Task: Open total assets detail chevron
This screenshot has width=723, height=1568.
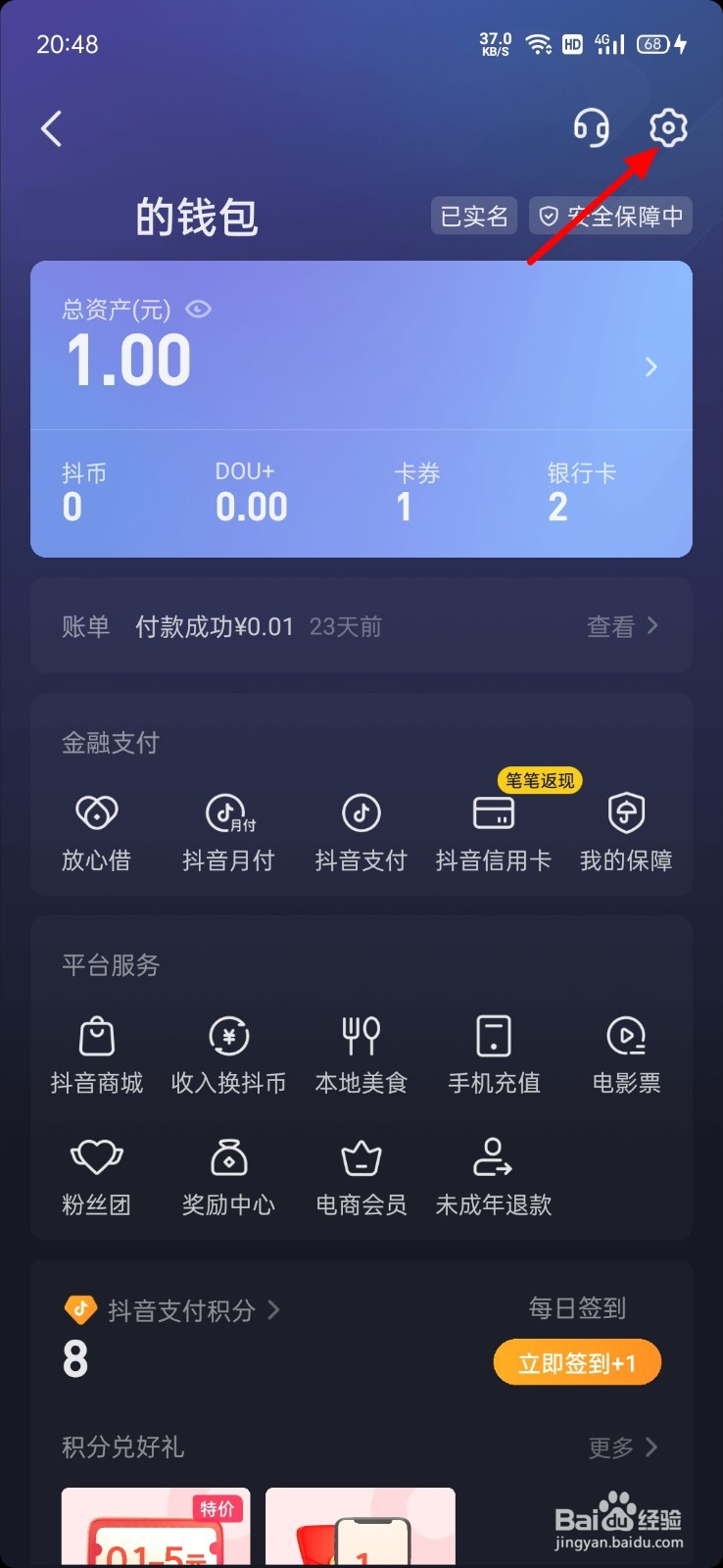Action: 651,367
